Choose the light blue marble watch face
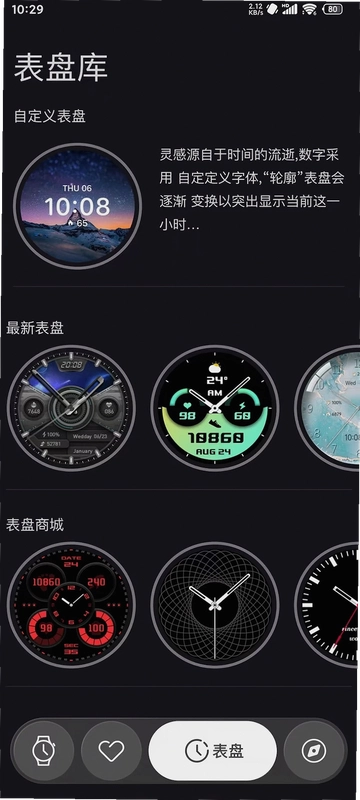The width and height of the screenshot is (360, 800). 327,408
